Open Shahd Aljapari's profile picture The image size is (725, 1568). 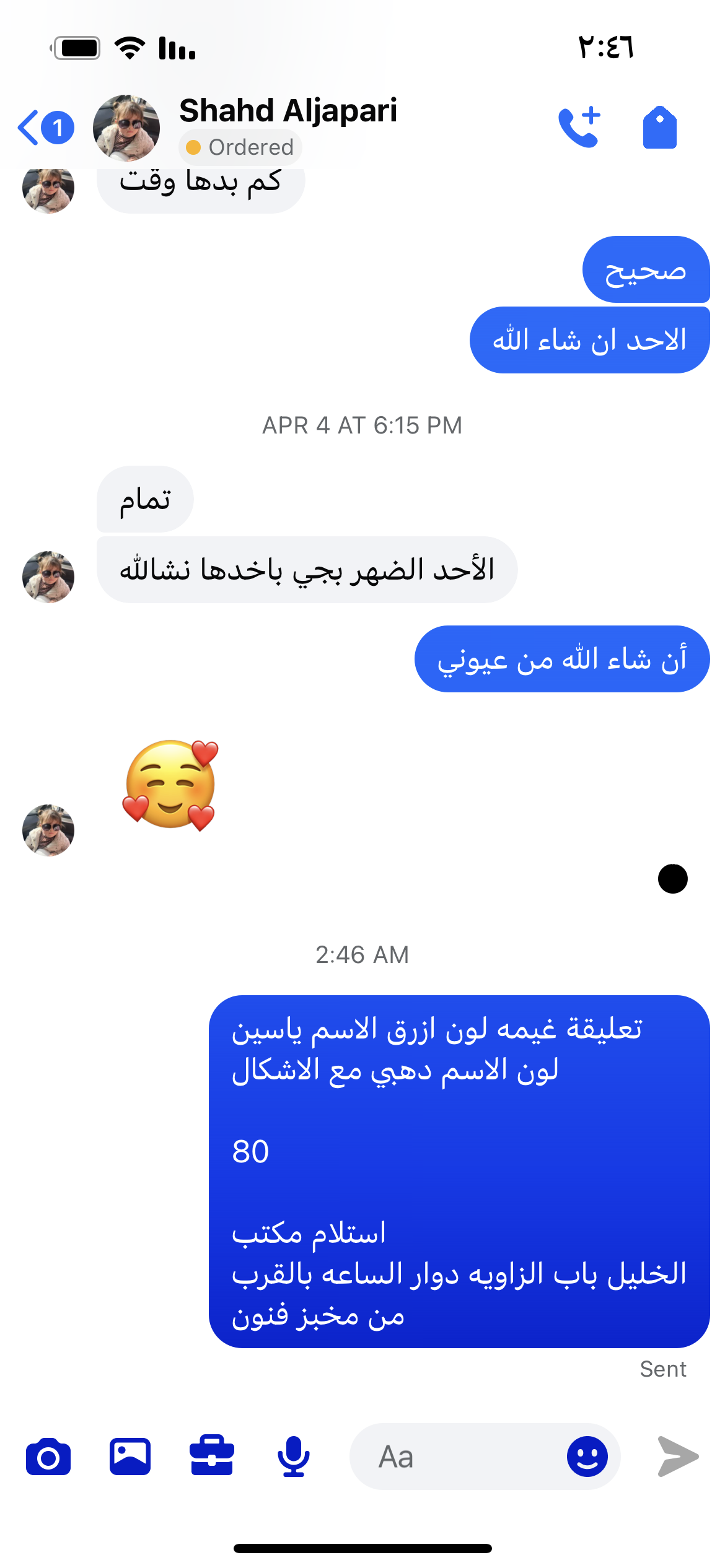coord(126,128)
